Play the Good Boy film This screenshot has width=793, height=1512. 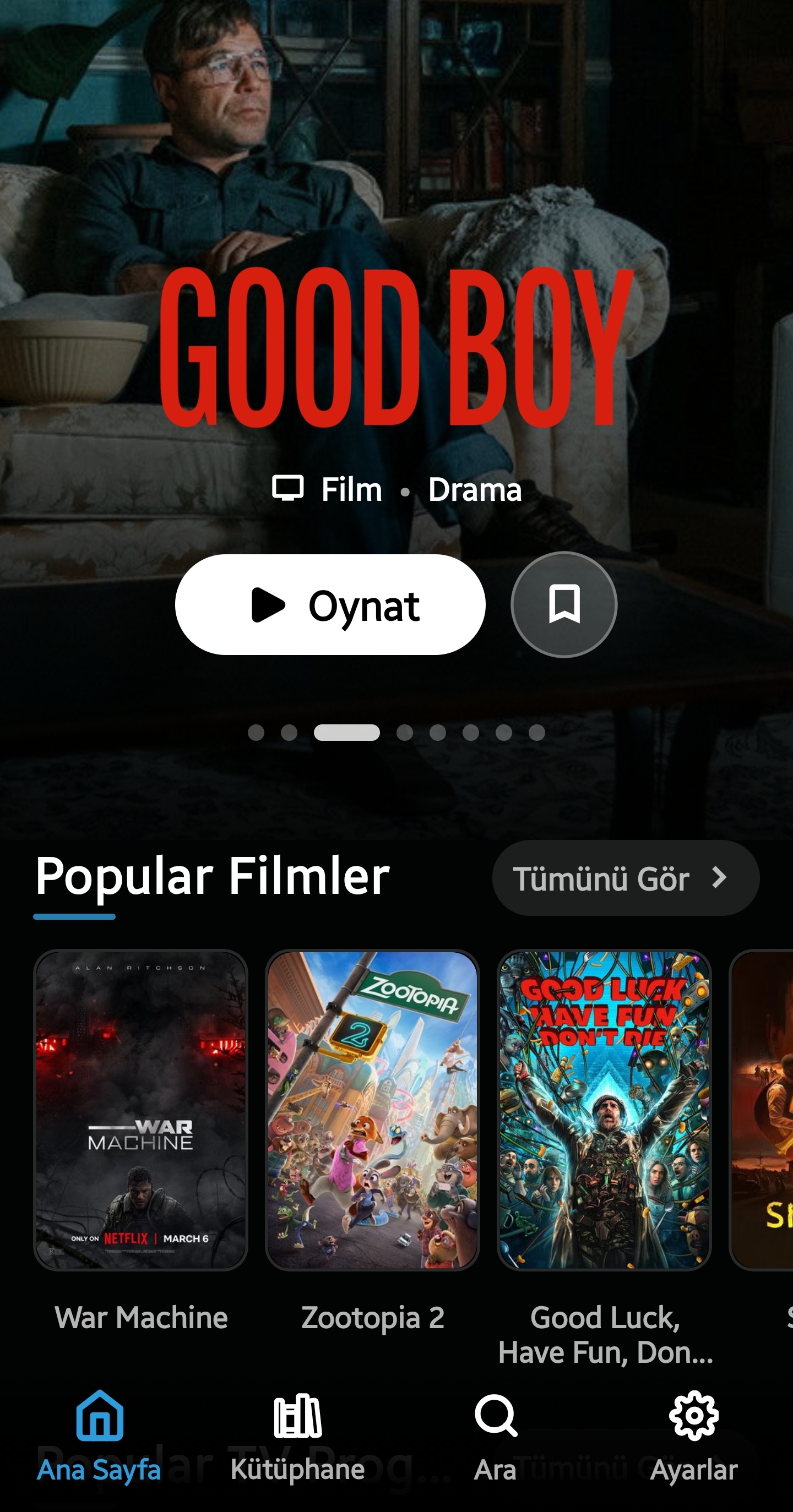tap(330, 604)
